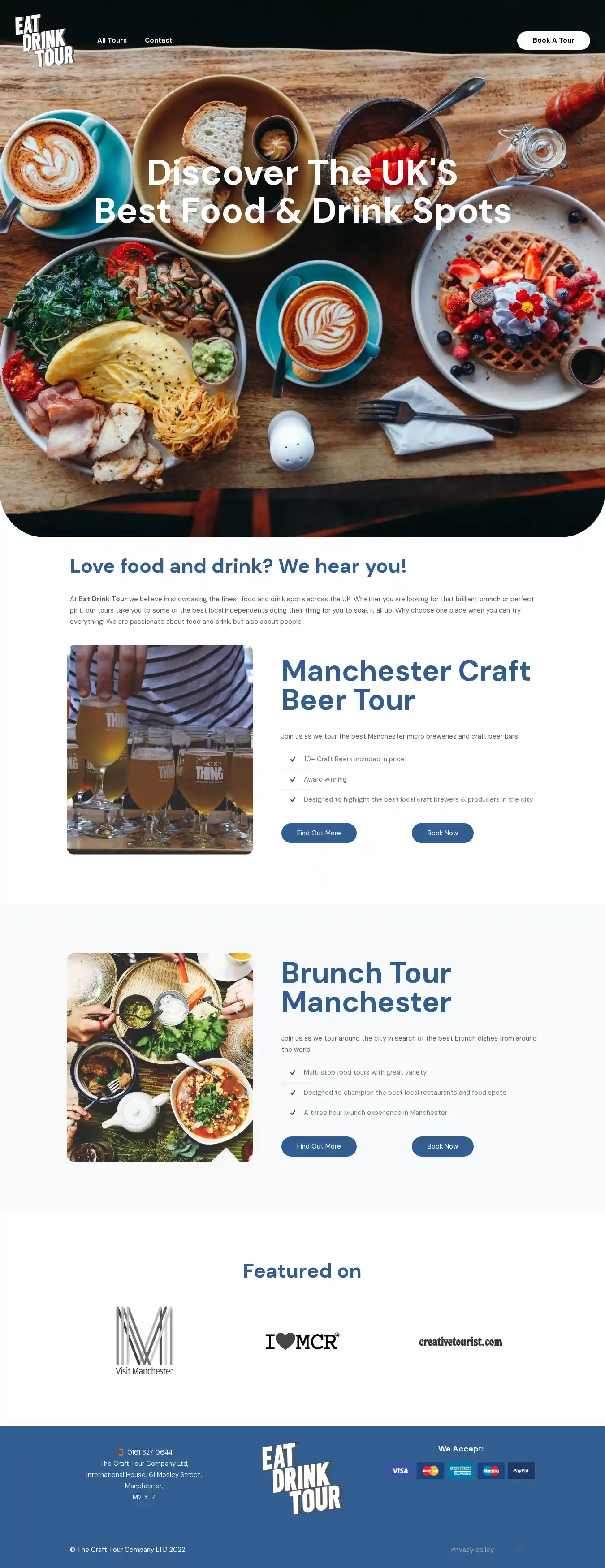Go to the Contact page

click(158, 40)
